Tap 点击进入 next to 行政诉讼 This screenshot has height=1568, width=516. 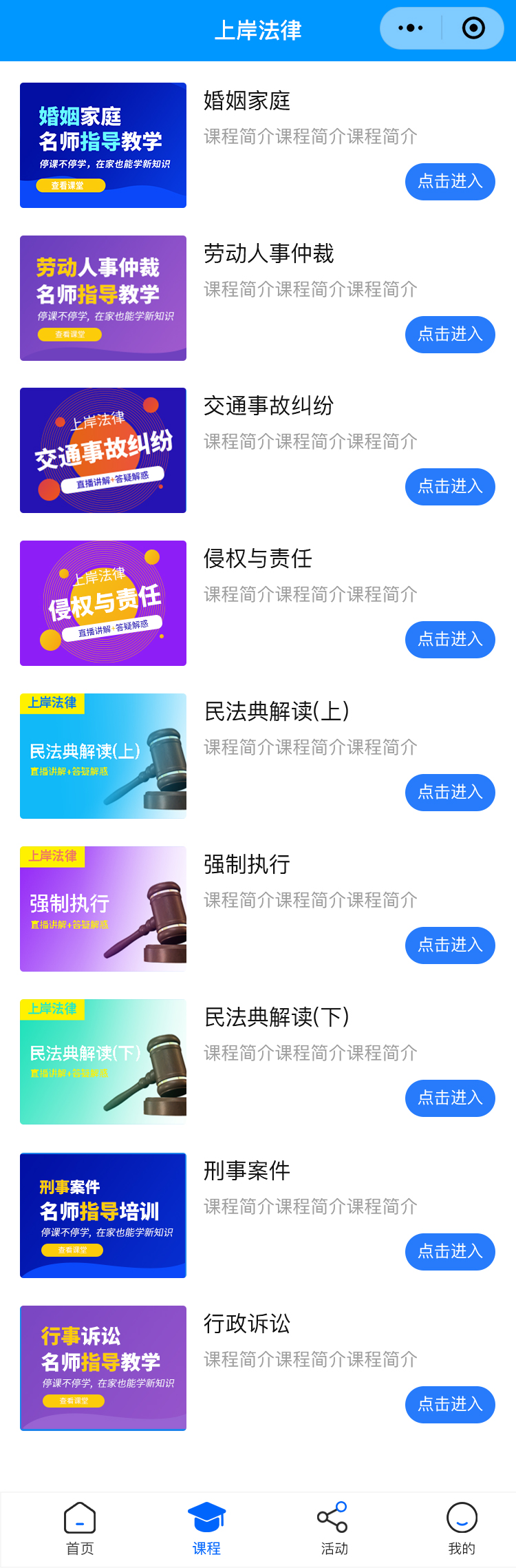coord(450,1405)
